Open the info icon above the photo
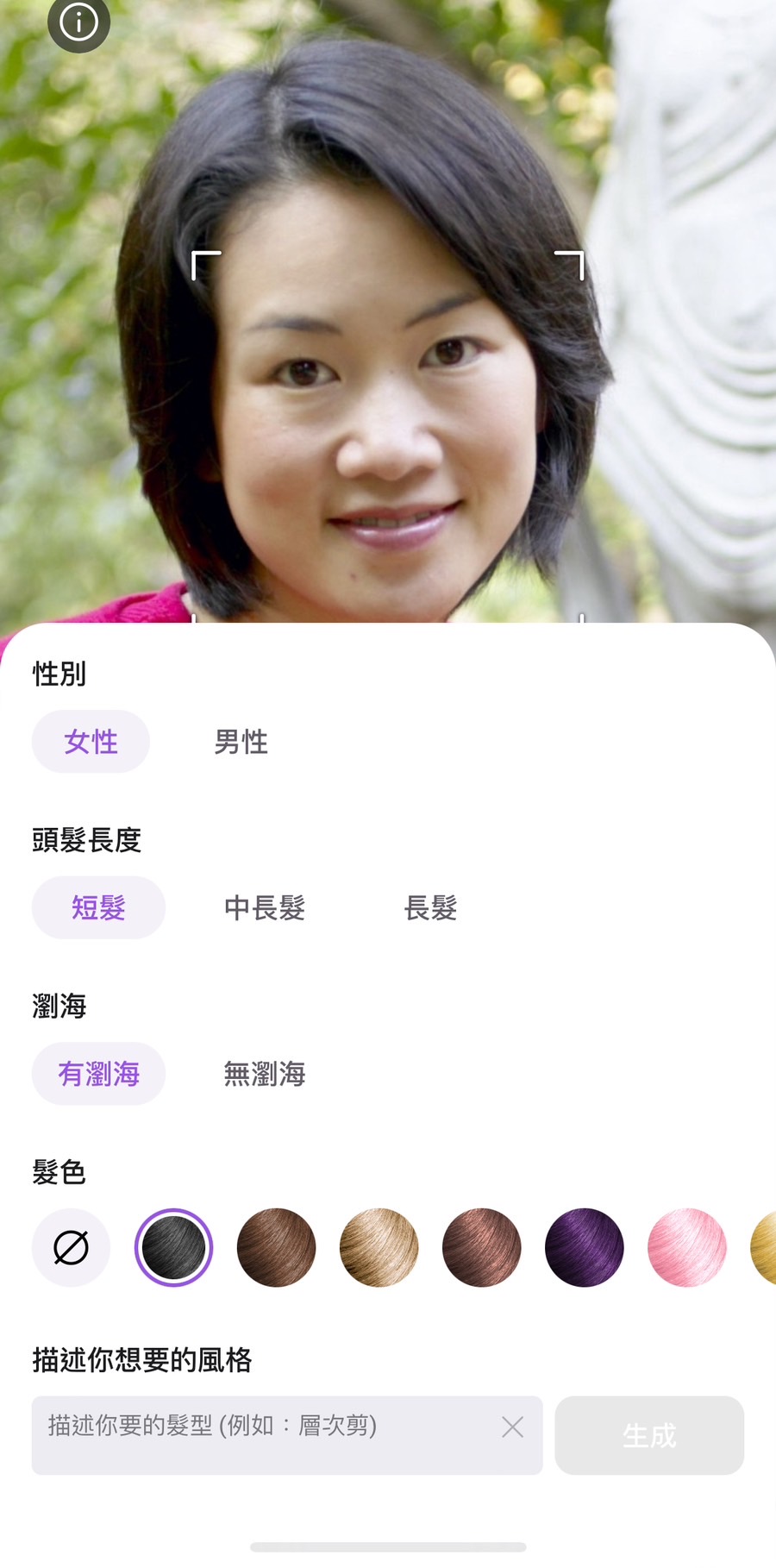This screenshot has height=1568, width=776. [78, 22]
